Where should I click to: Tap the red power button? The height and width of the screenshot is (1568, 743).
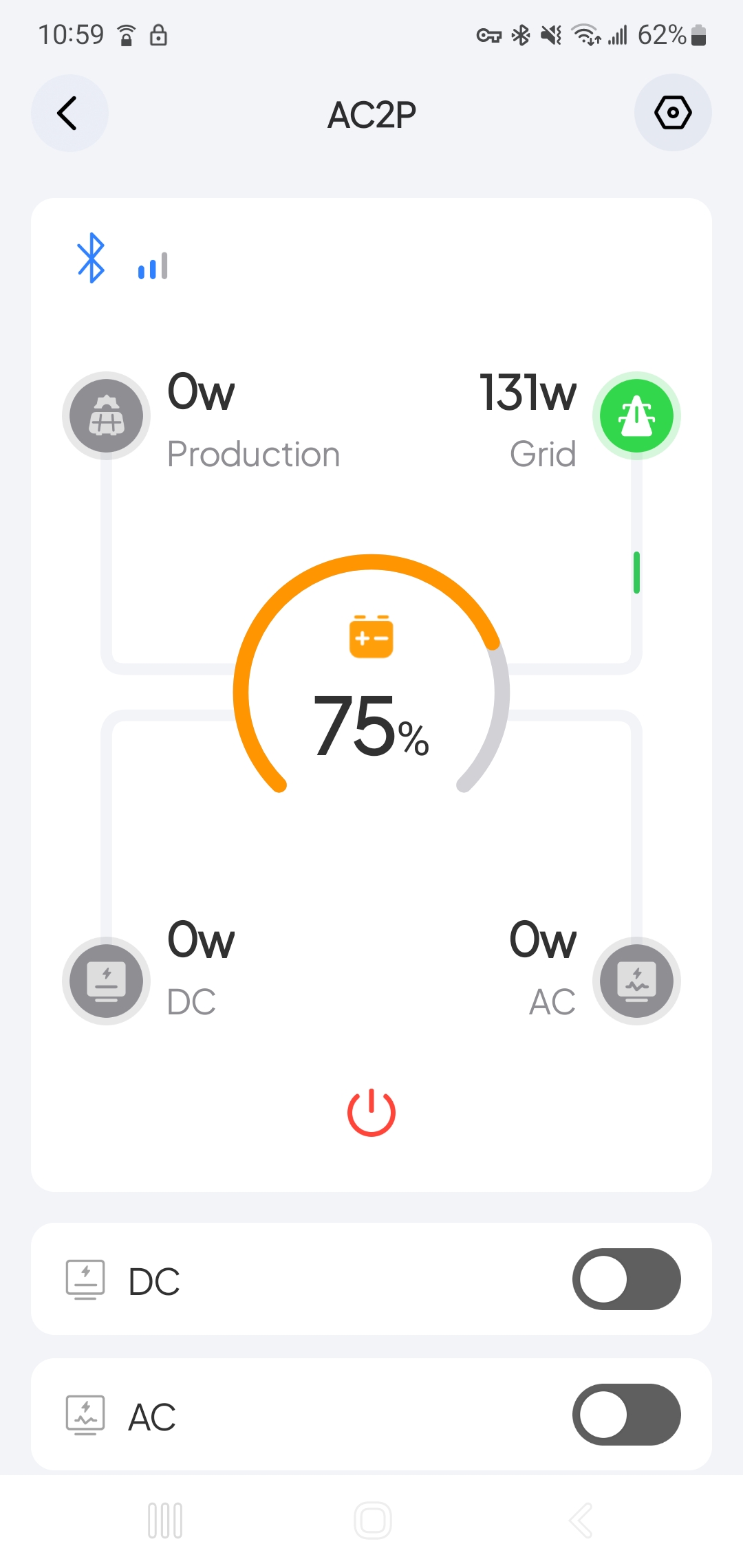click(x=371, y=1112)
